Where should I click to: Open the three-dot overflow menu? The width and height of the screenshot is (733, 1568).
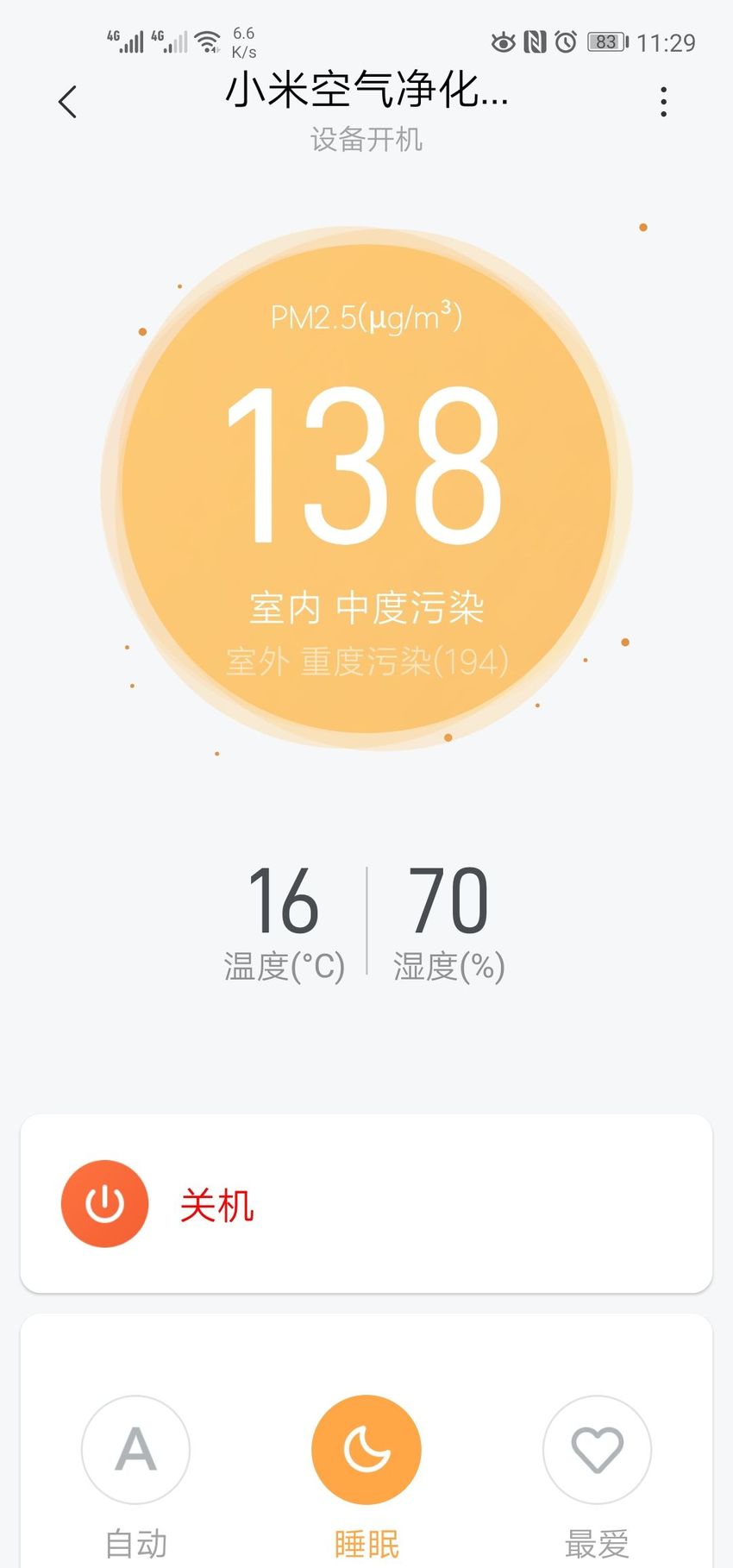click(x=663, y=102)
